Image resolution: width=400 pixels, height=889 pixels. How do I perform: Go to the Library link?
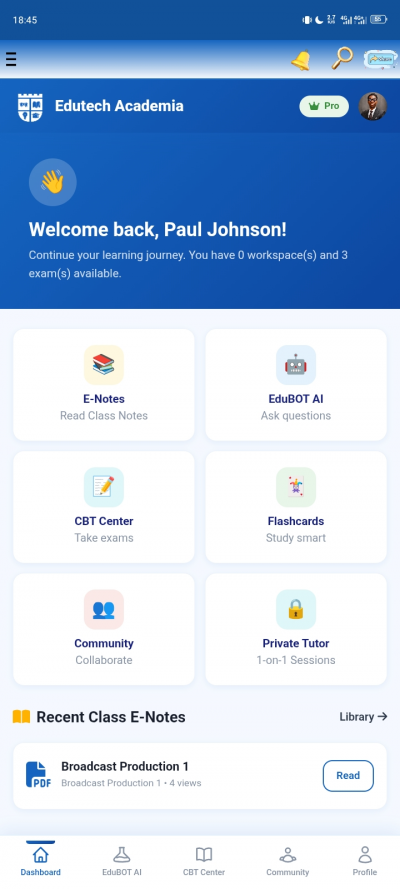363,717
